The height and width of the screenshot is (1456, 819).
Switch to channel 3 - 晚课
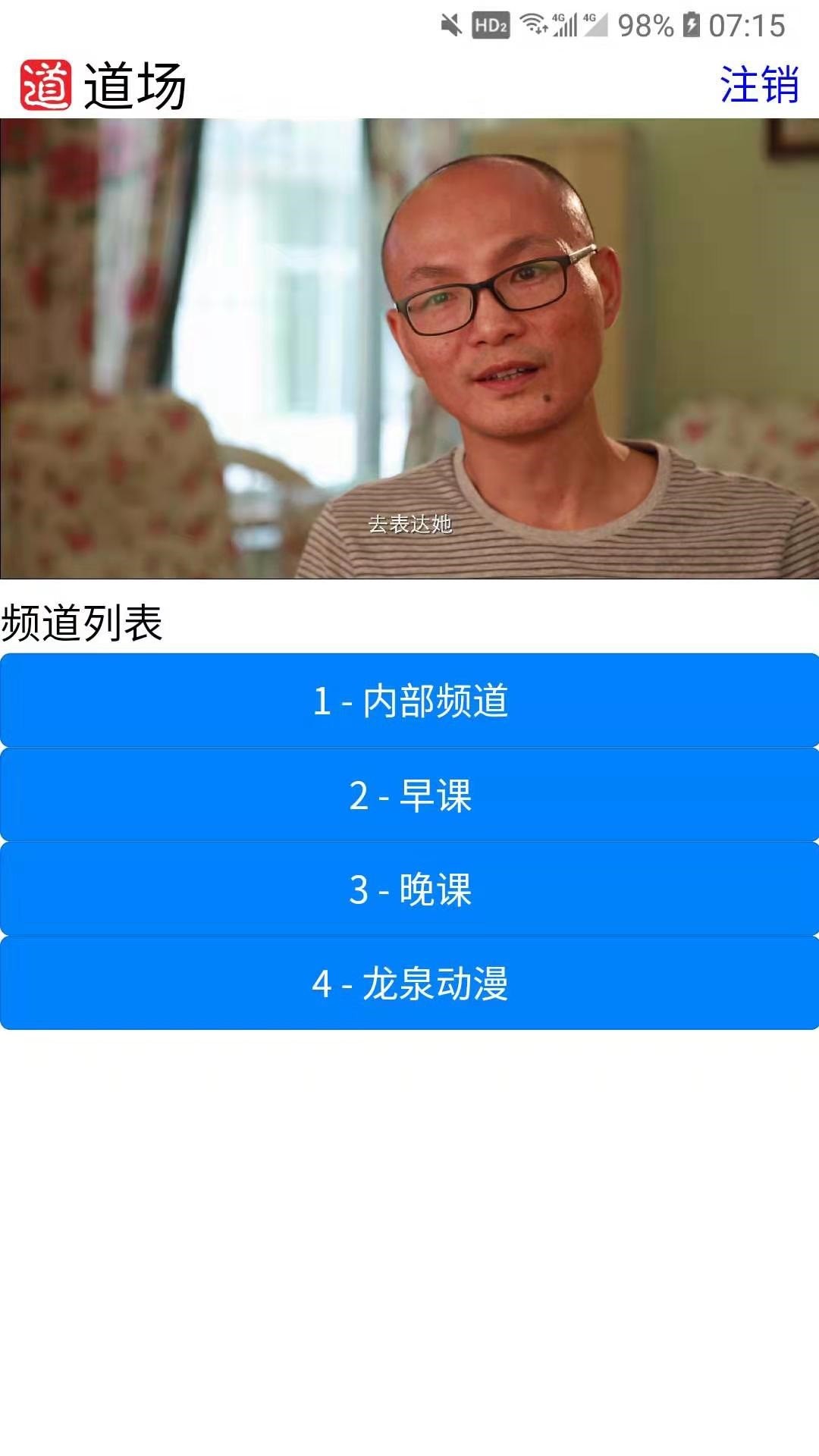pyautogui.click(x=409, y=889)
